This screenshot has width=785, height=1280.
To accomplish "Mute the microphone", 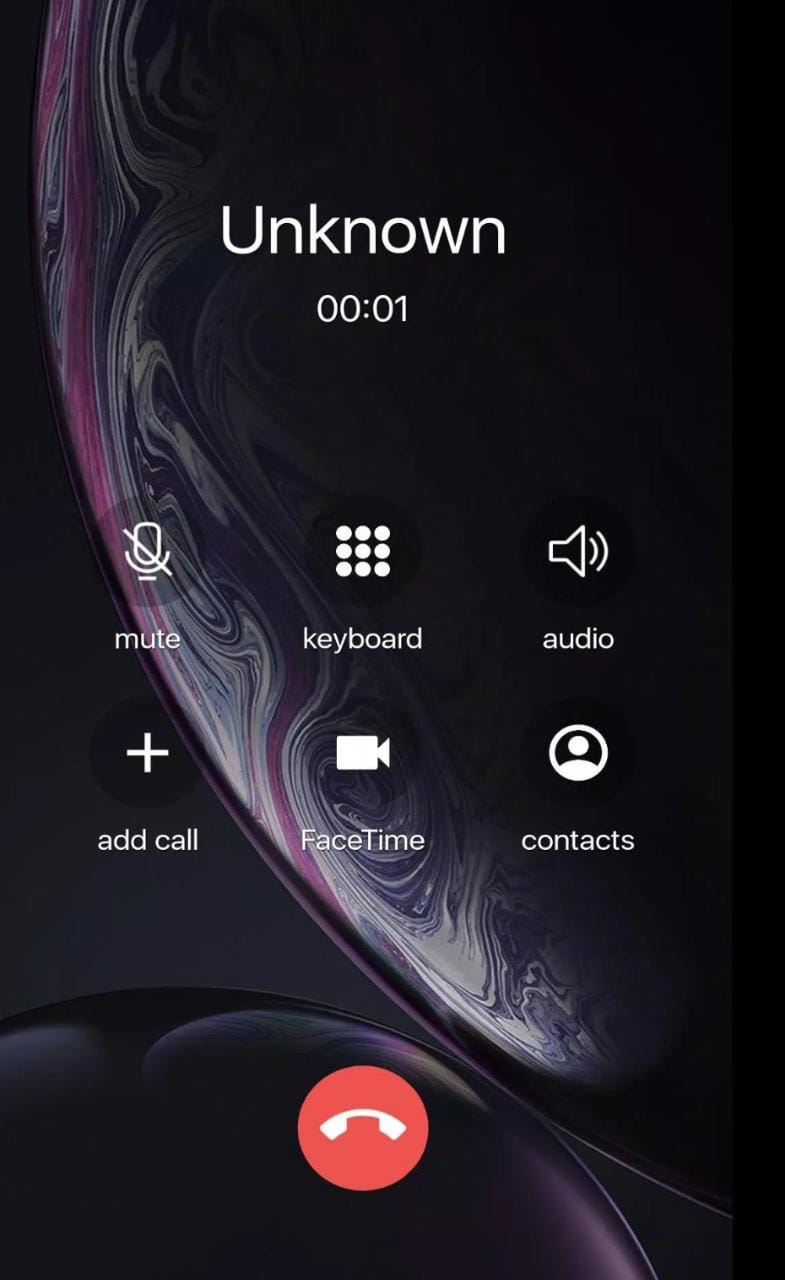I will point(147,551).
